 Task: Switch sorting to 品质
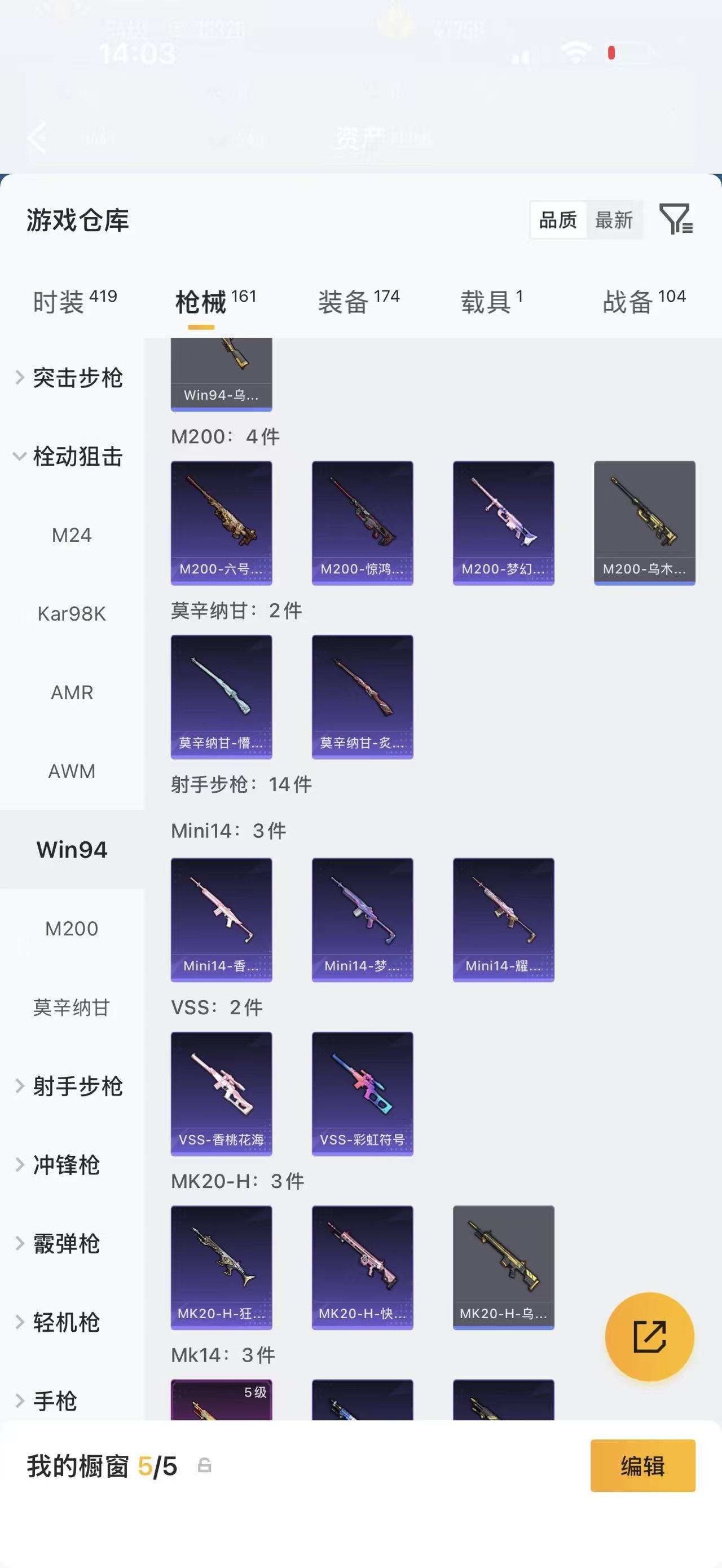click(558, 220)
